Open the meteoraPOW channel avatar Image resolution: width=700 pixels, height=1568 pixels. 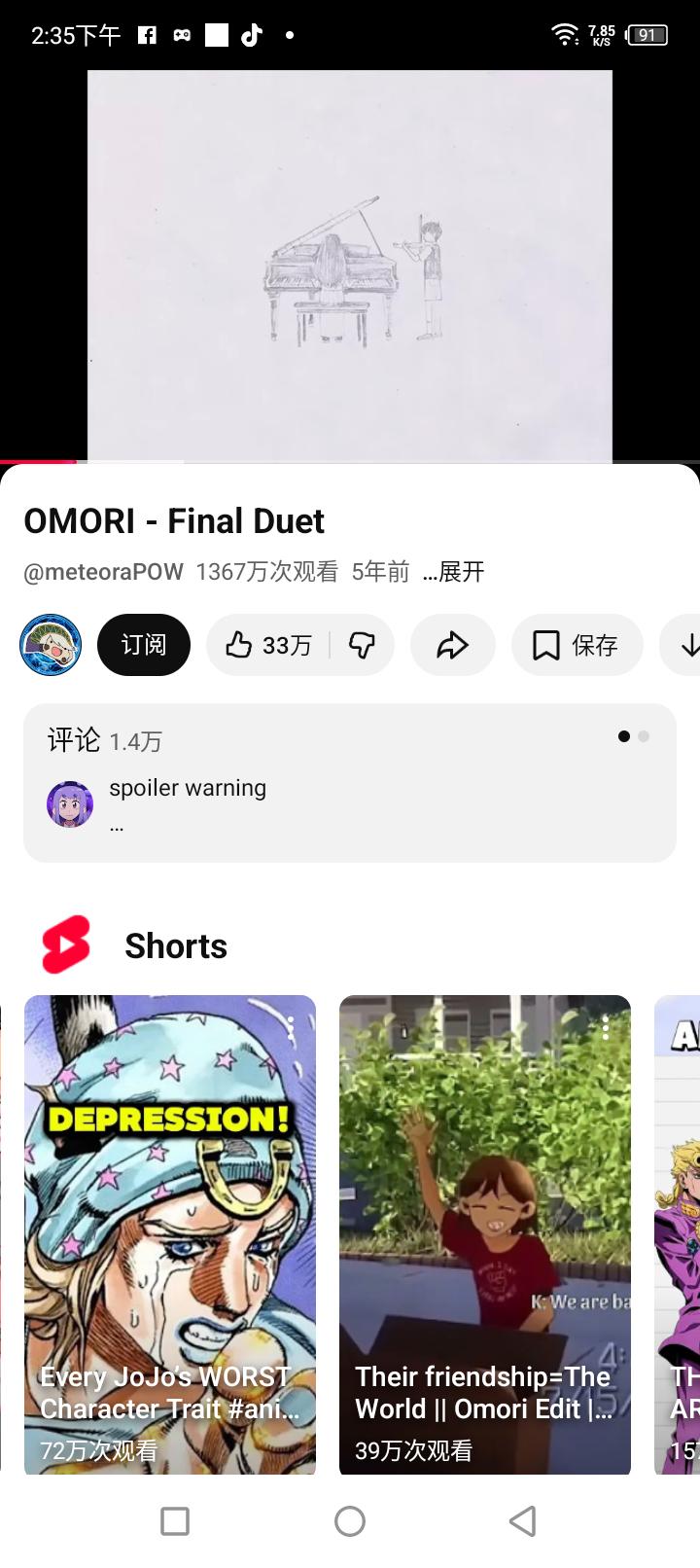tap(51, 645)
